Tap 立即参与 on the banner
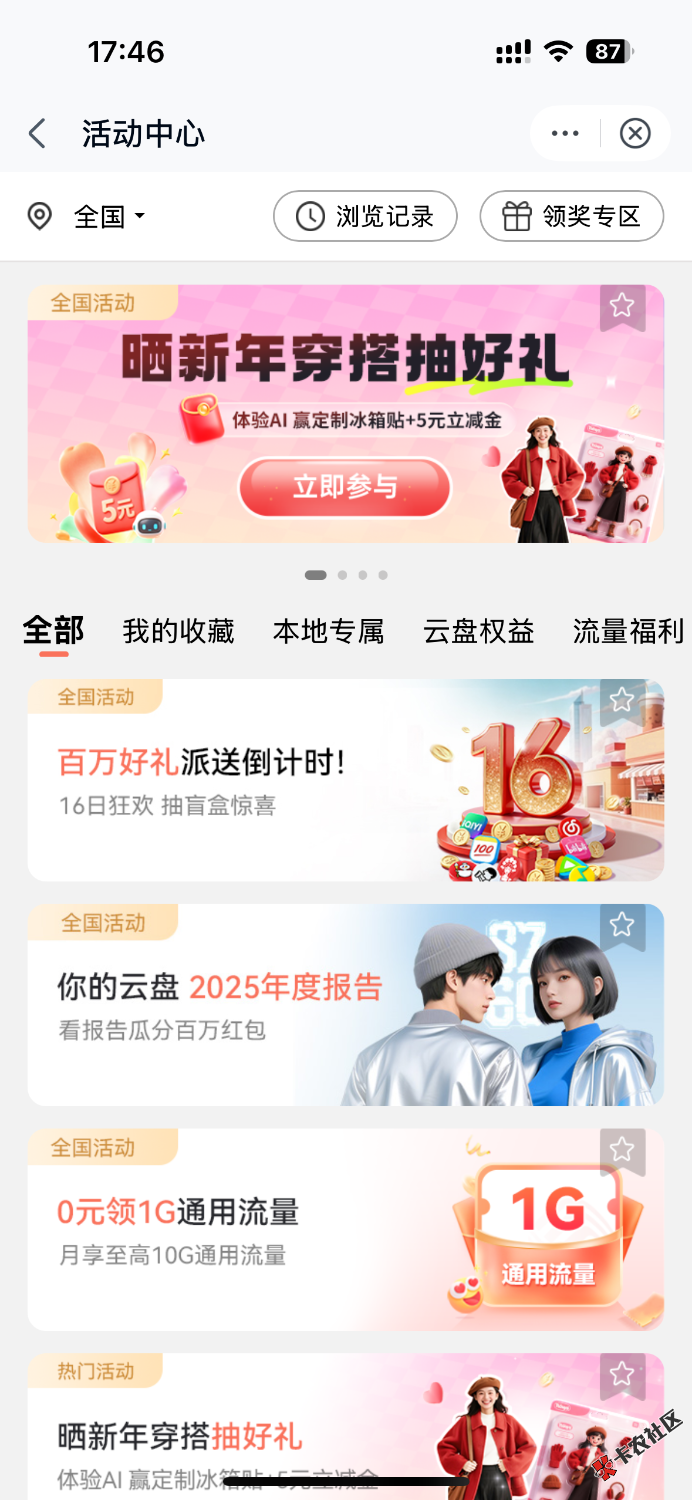692x1500 pixels. 345,487
